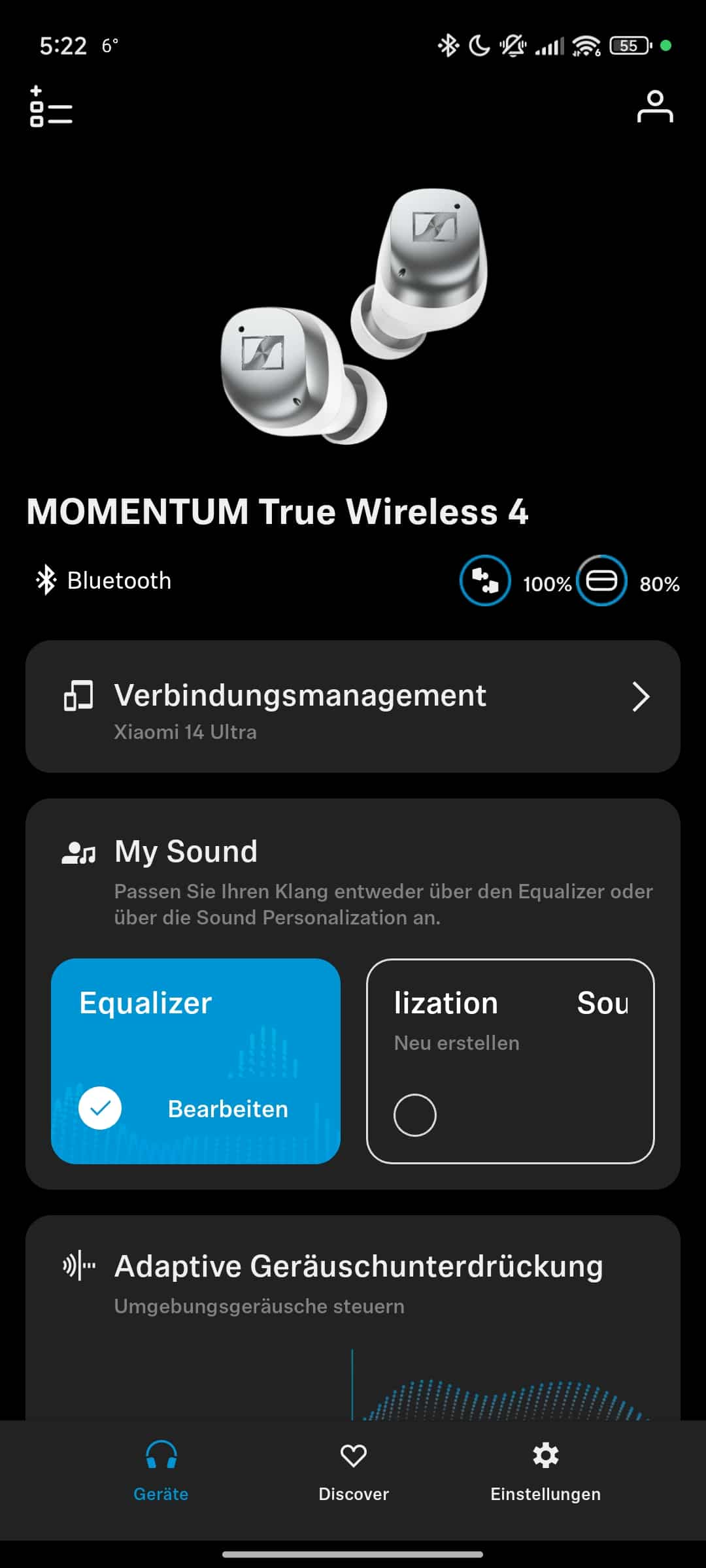This screenshot has height=1568, width=706.
Task: Open the add device list icon
Action: 50,106
